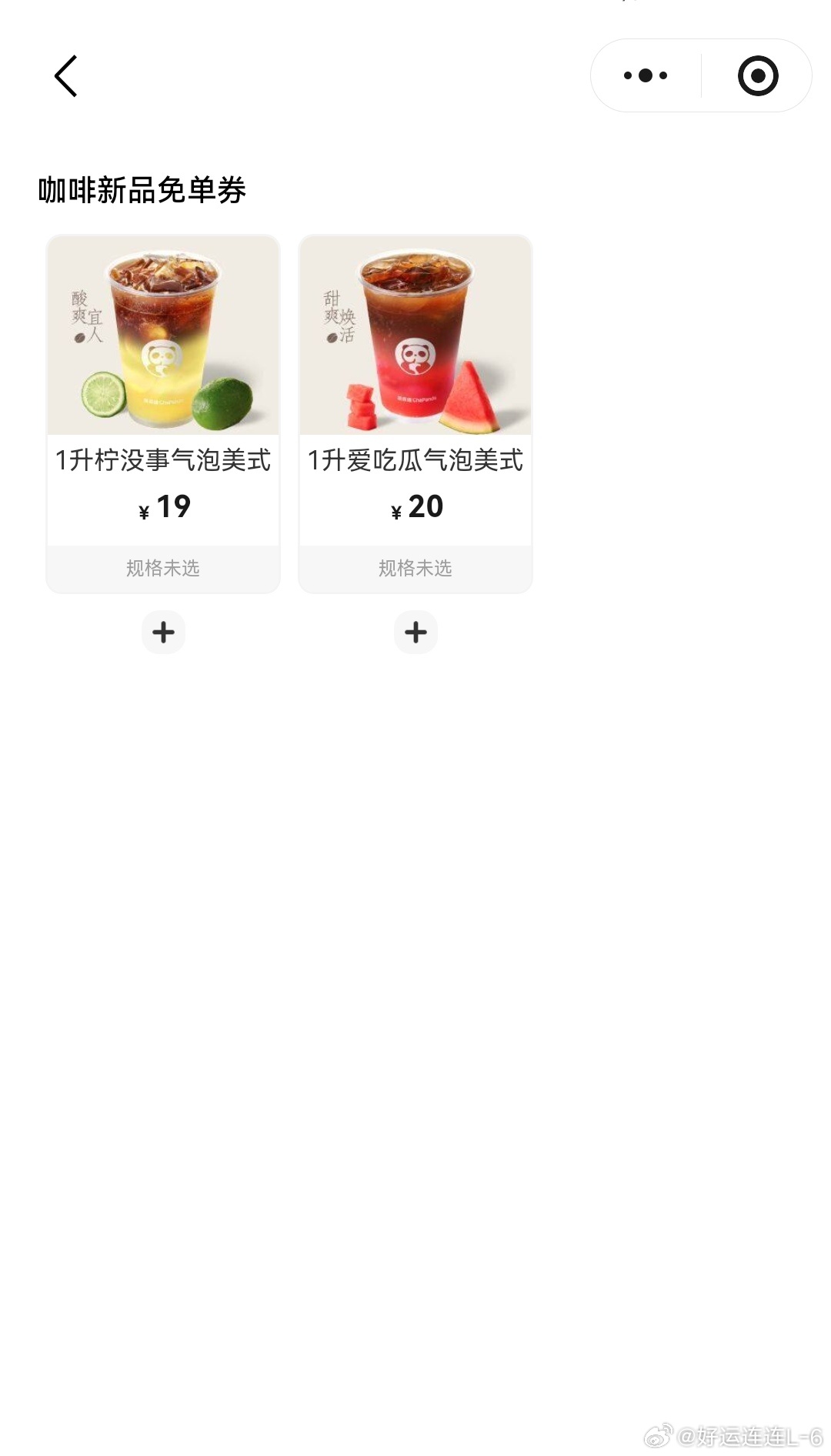Go back to the previous page
831x1456 pixels.
coord(66,76)
